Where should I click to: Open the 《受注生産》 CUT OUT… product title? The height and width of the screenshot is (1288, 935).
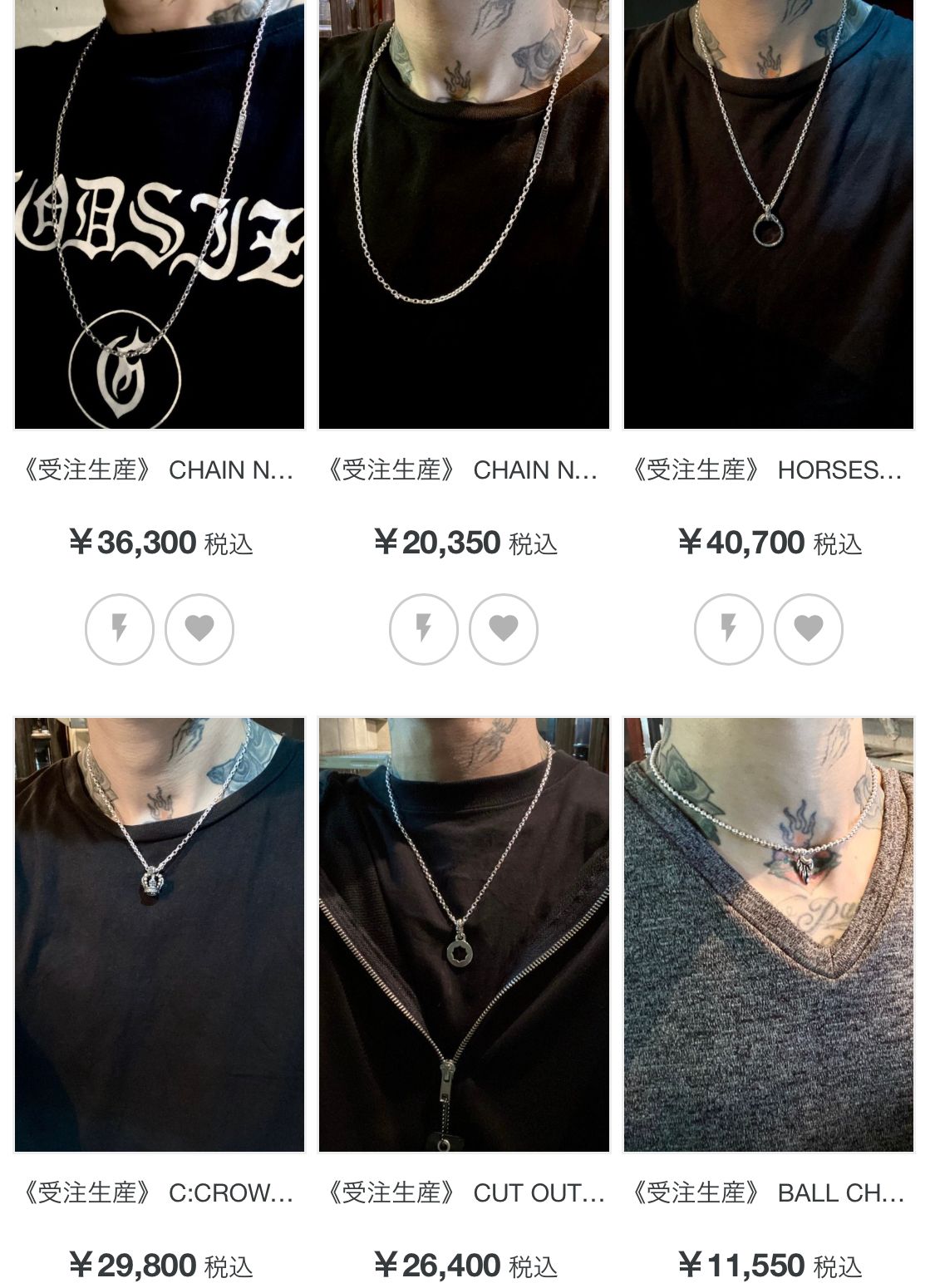[464, 1193]
